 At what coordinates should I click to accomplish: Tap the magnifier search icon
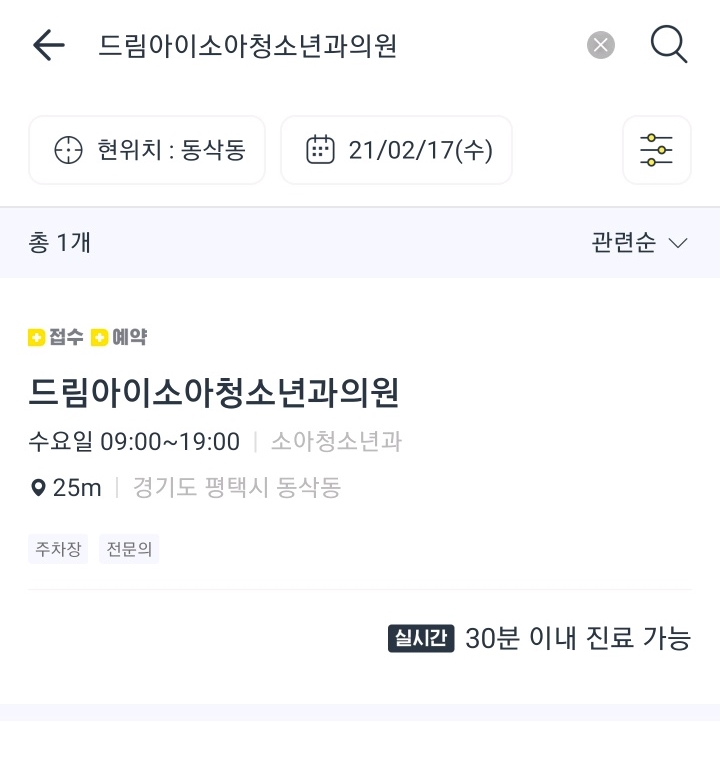pyautogui.click(x=669, y=45)
